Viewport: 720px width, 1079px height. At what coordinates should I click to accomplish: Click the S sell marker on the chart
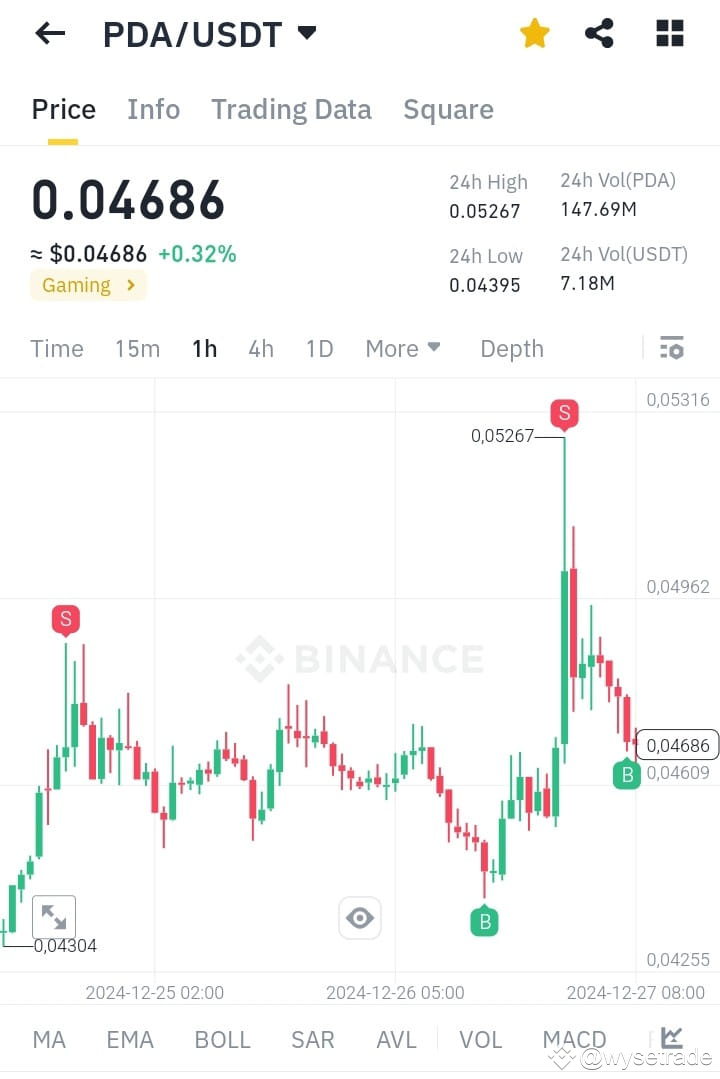point(564,414)
